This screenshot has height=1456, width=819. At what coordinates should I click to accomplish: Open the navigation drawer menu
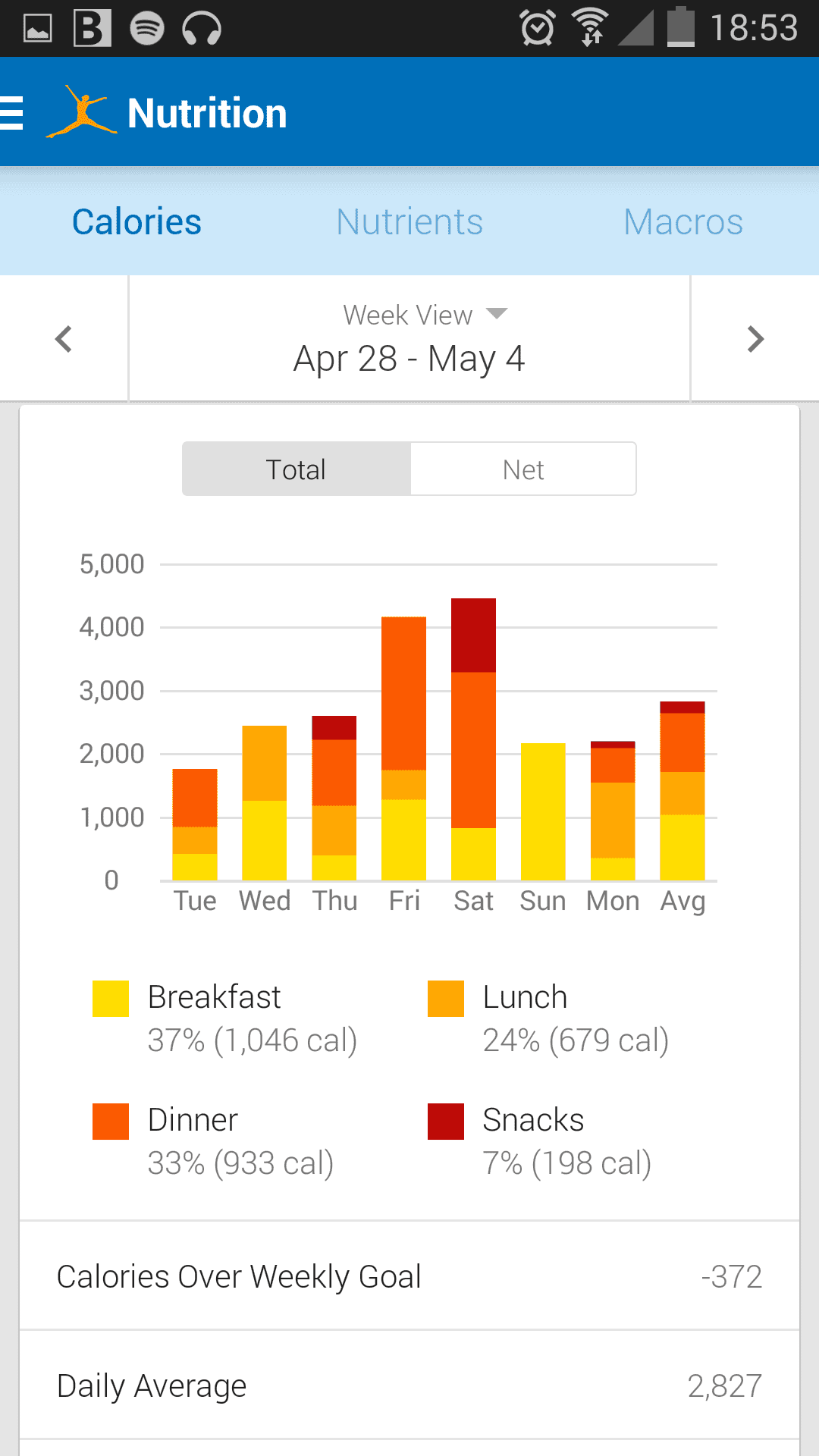pyautogui.click(x=14, y=113)
